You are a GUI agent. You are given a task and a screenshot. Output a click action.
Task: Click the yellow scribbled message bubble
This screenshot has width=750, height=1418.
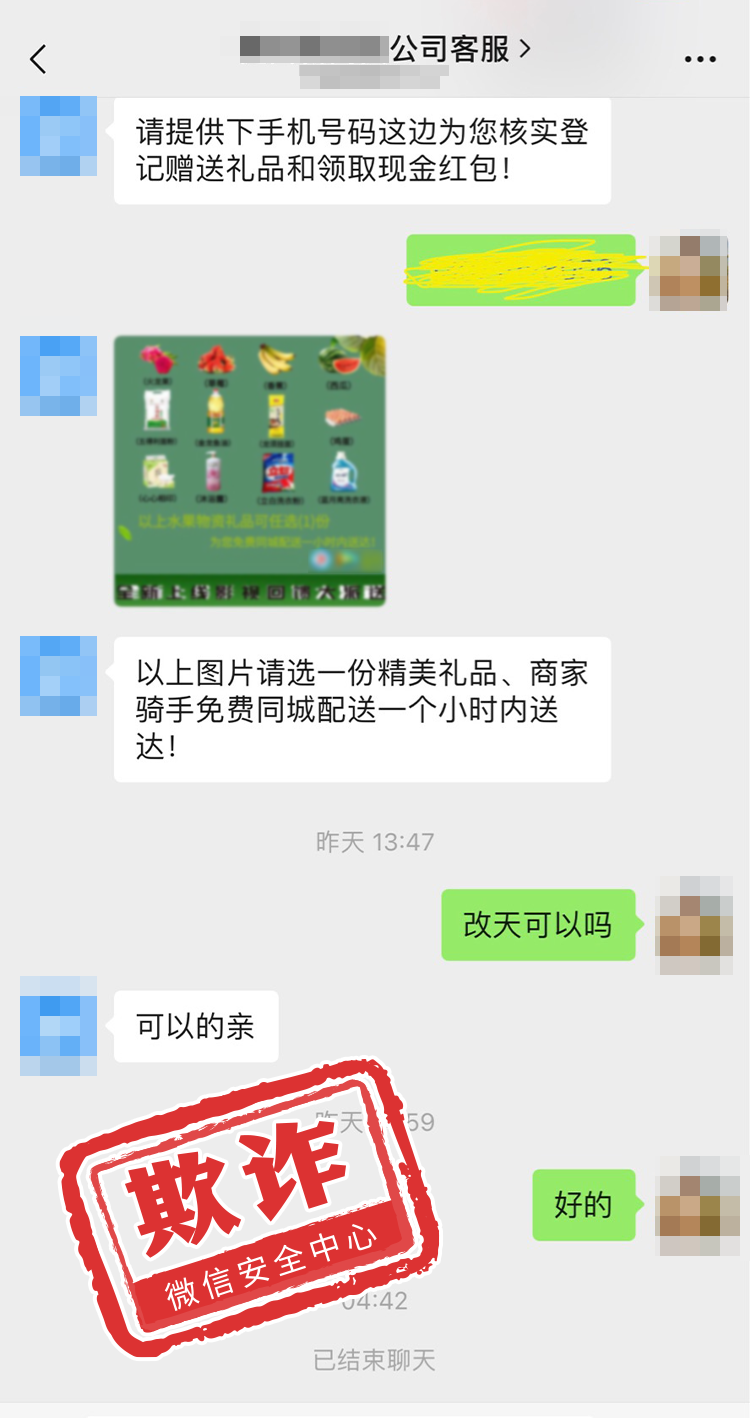coord(520,269)
